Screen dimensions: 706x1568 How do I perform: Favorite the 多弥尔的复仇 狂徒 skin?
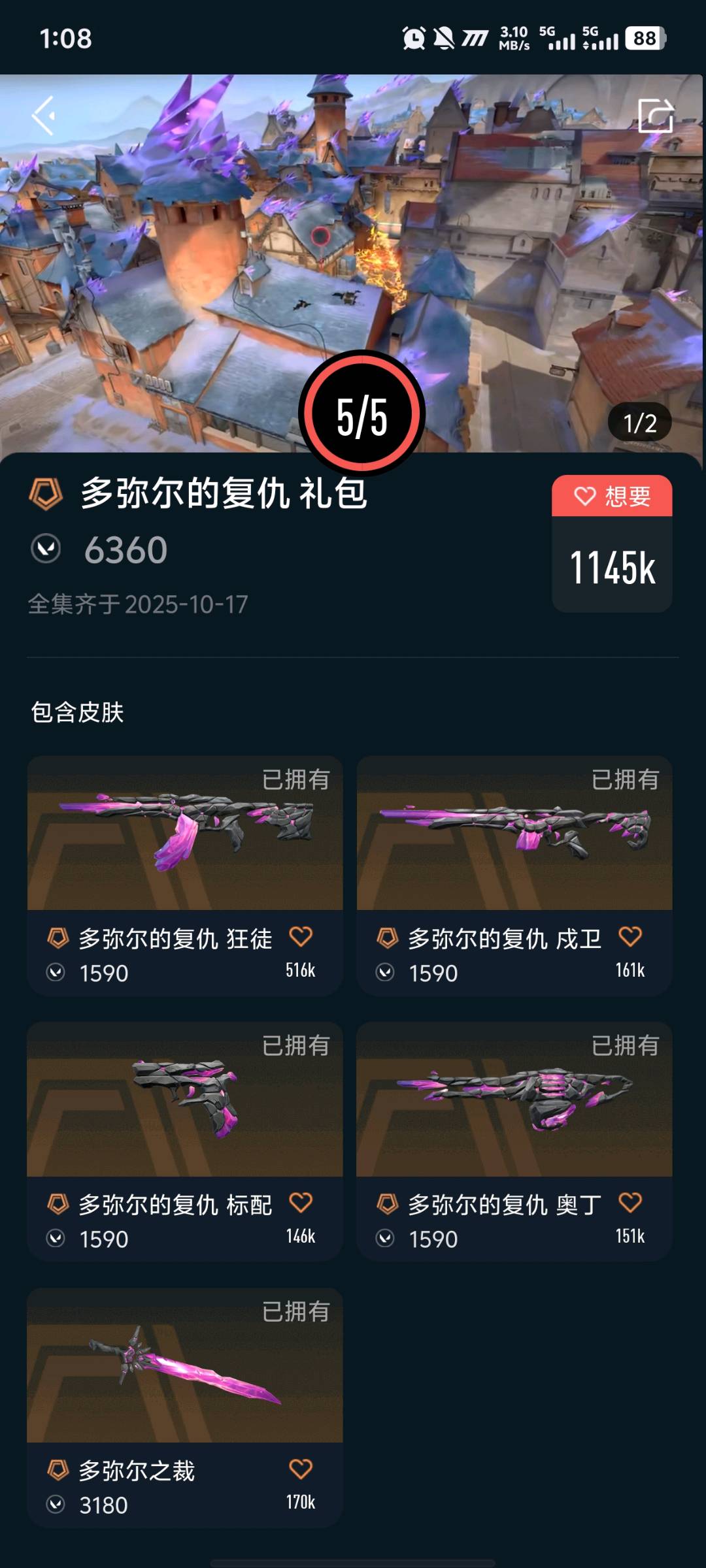(x=301, y=936)
